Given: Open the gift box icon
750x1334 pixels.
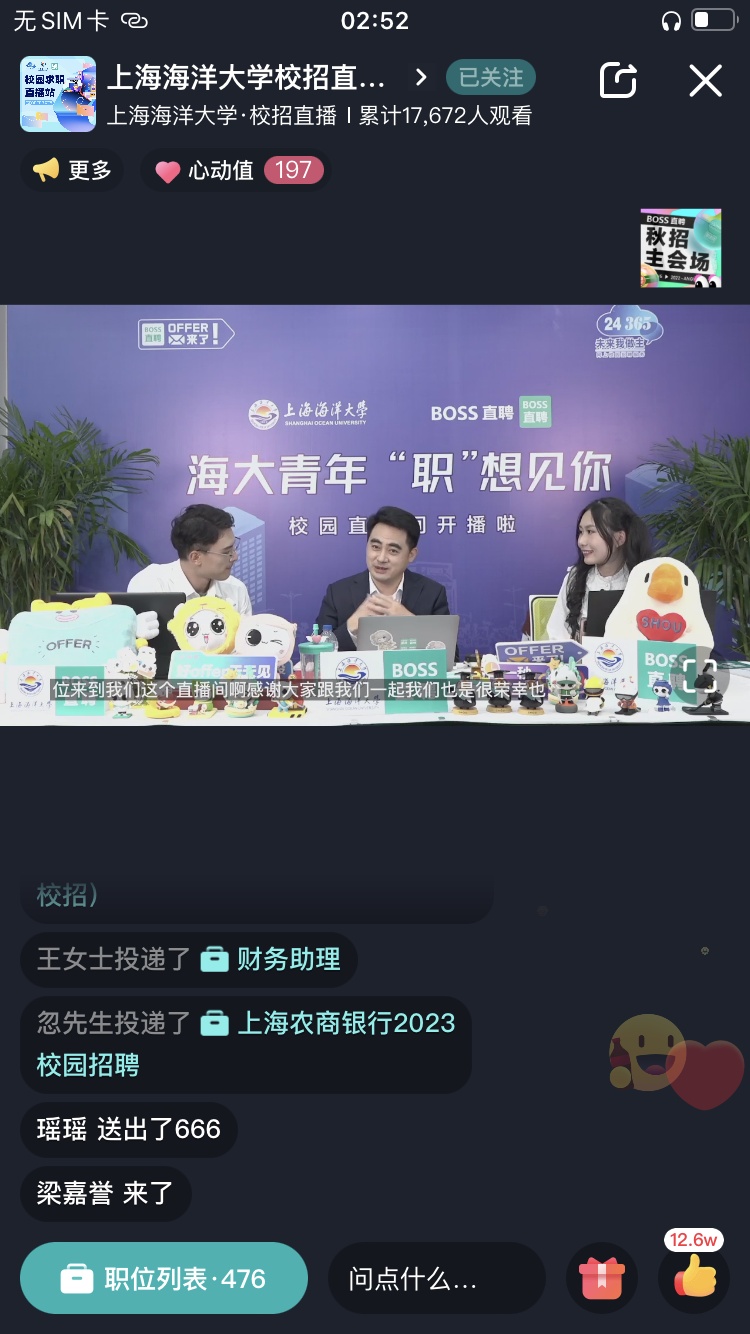Looking at the screenshot, I should coord(602,1278).
